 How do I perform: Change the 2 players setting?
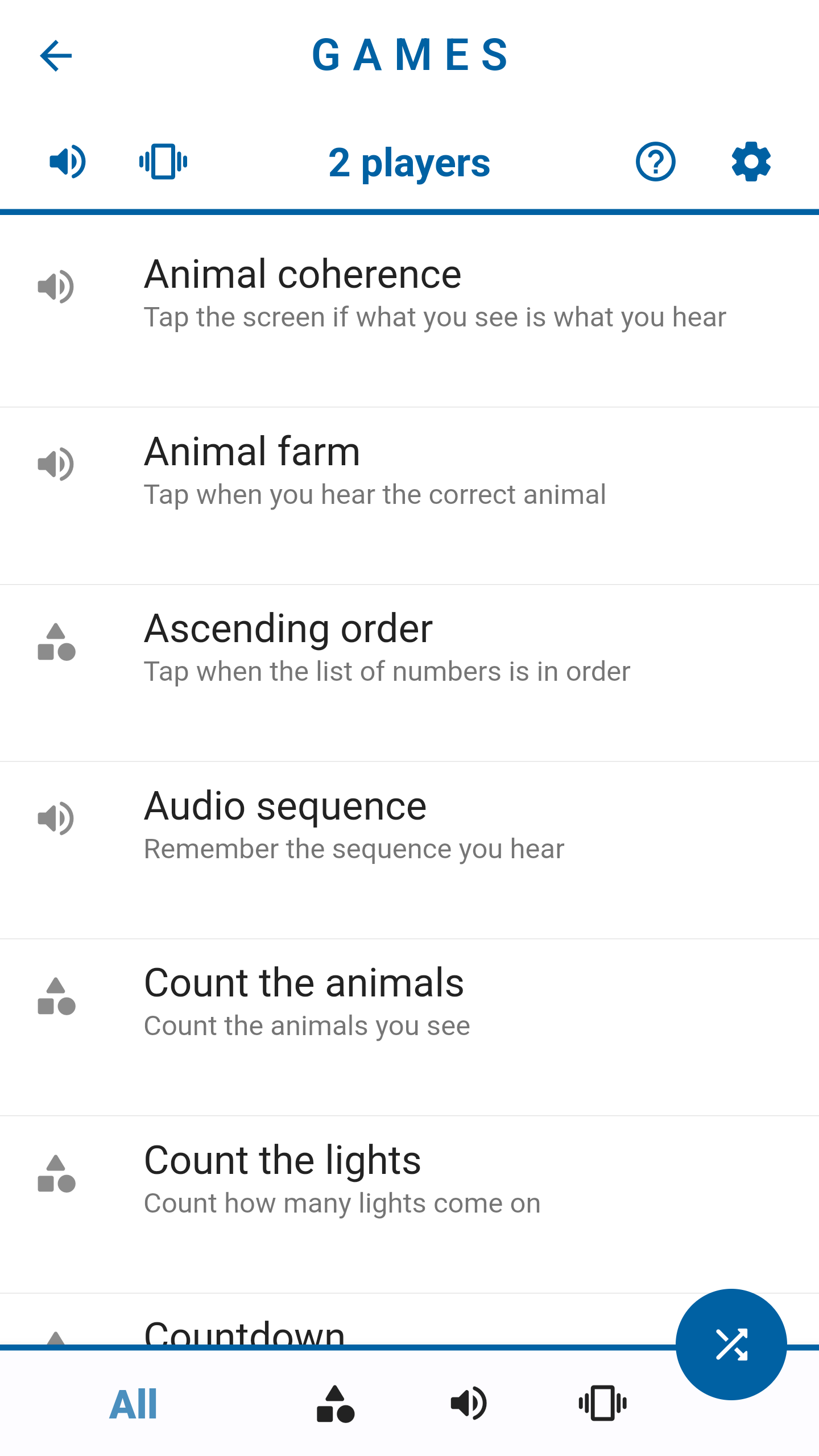pos(409,163)
